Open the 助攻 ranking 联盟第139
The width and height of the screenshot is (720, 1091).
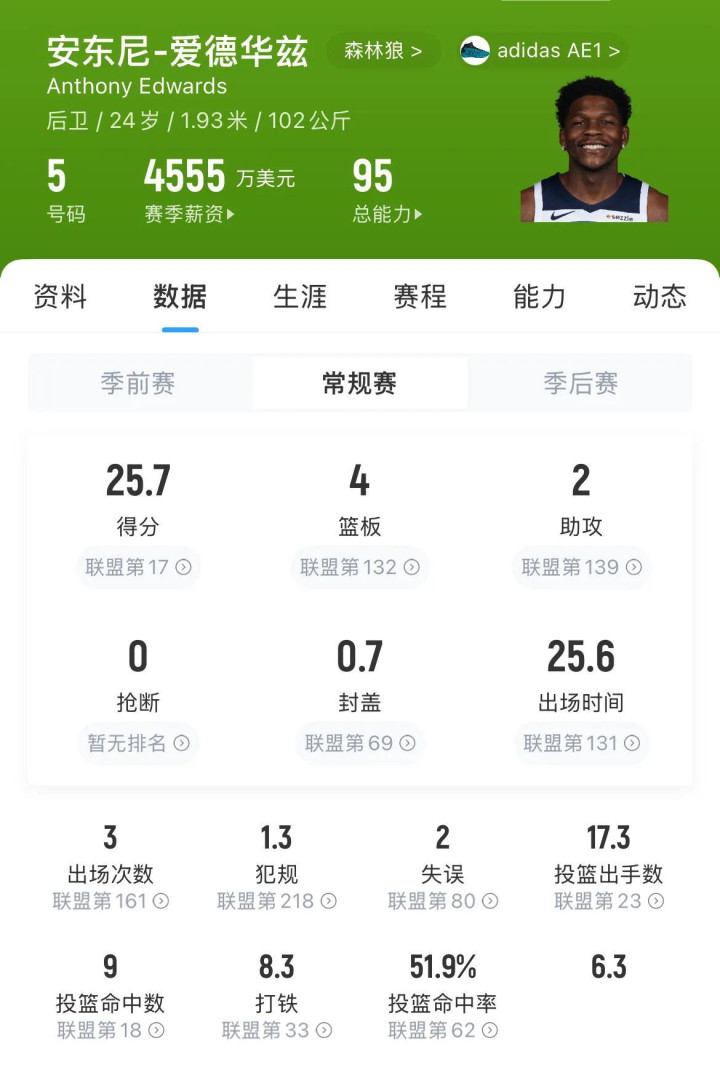tap(581, 567)
